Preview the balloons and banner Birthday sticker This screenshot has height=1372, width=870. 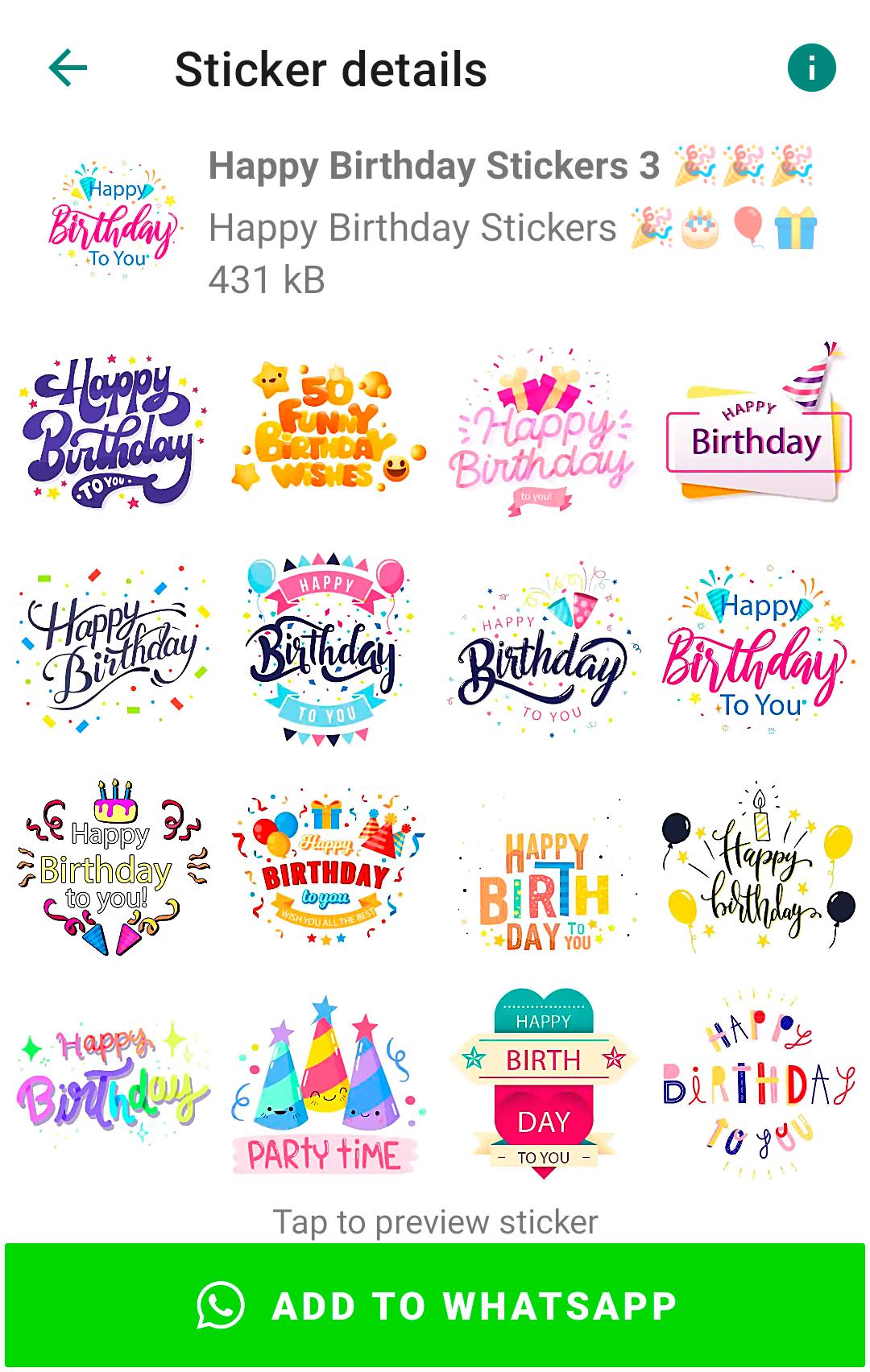[326, 648]
